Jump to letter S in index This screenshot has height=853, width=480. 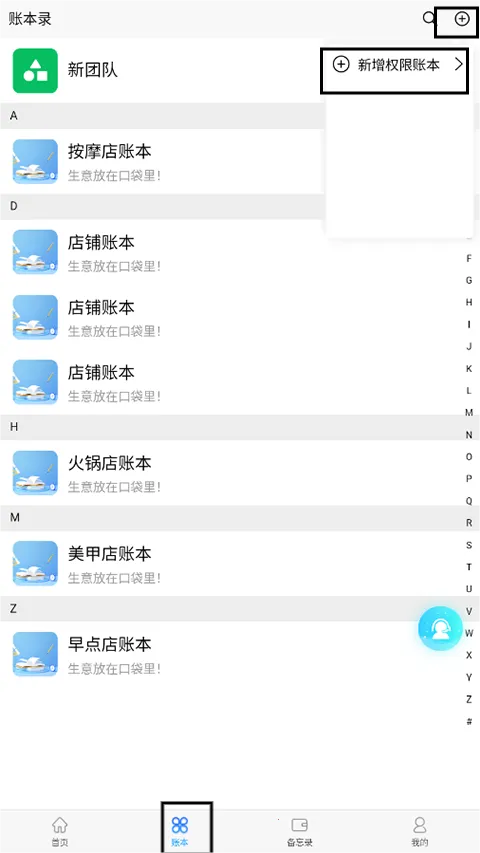(469, 545)
